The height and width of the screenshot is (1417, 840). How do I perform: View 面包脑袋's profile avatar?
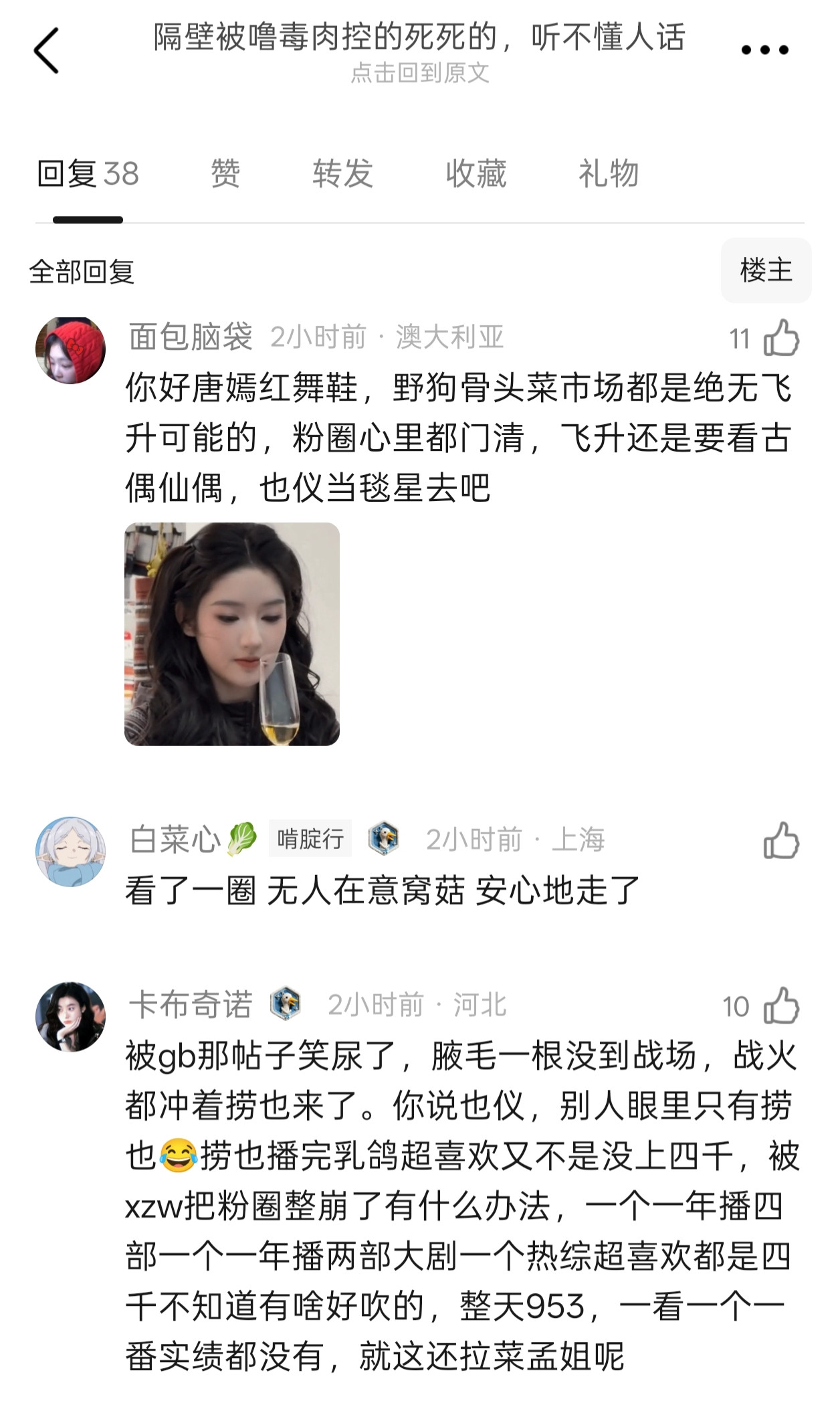[x=70, y=351]
